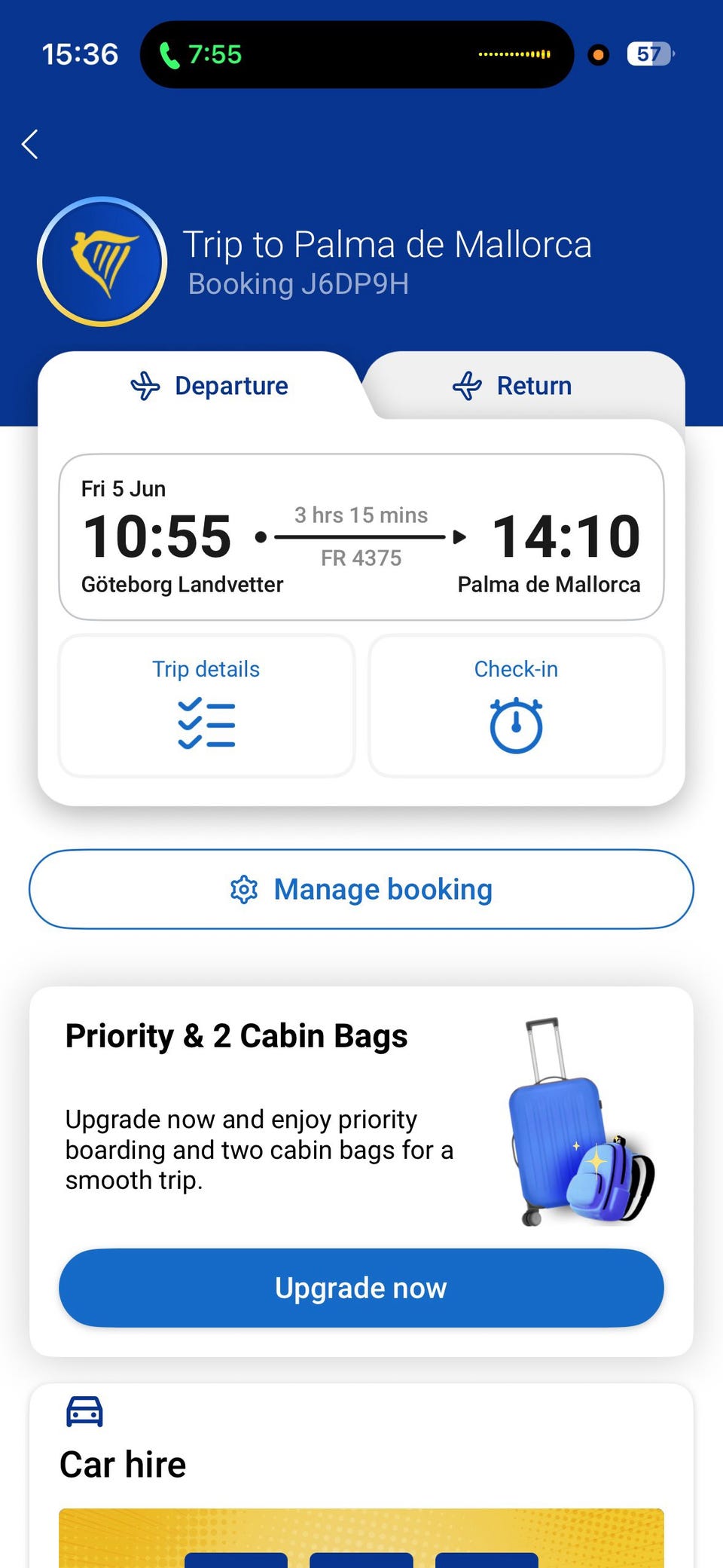Screen dimensions: 723x1568
Task: Go back using the top-left arrow
Action: 30,144
